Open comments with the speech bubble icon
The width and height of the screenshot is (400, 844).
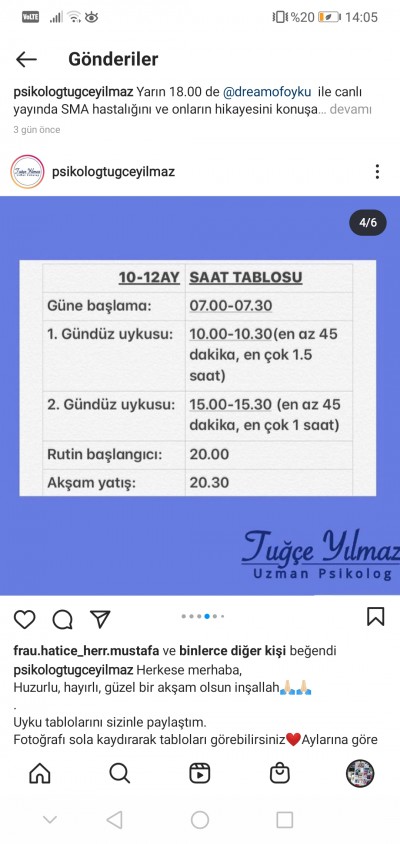point(62,620)
